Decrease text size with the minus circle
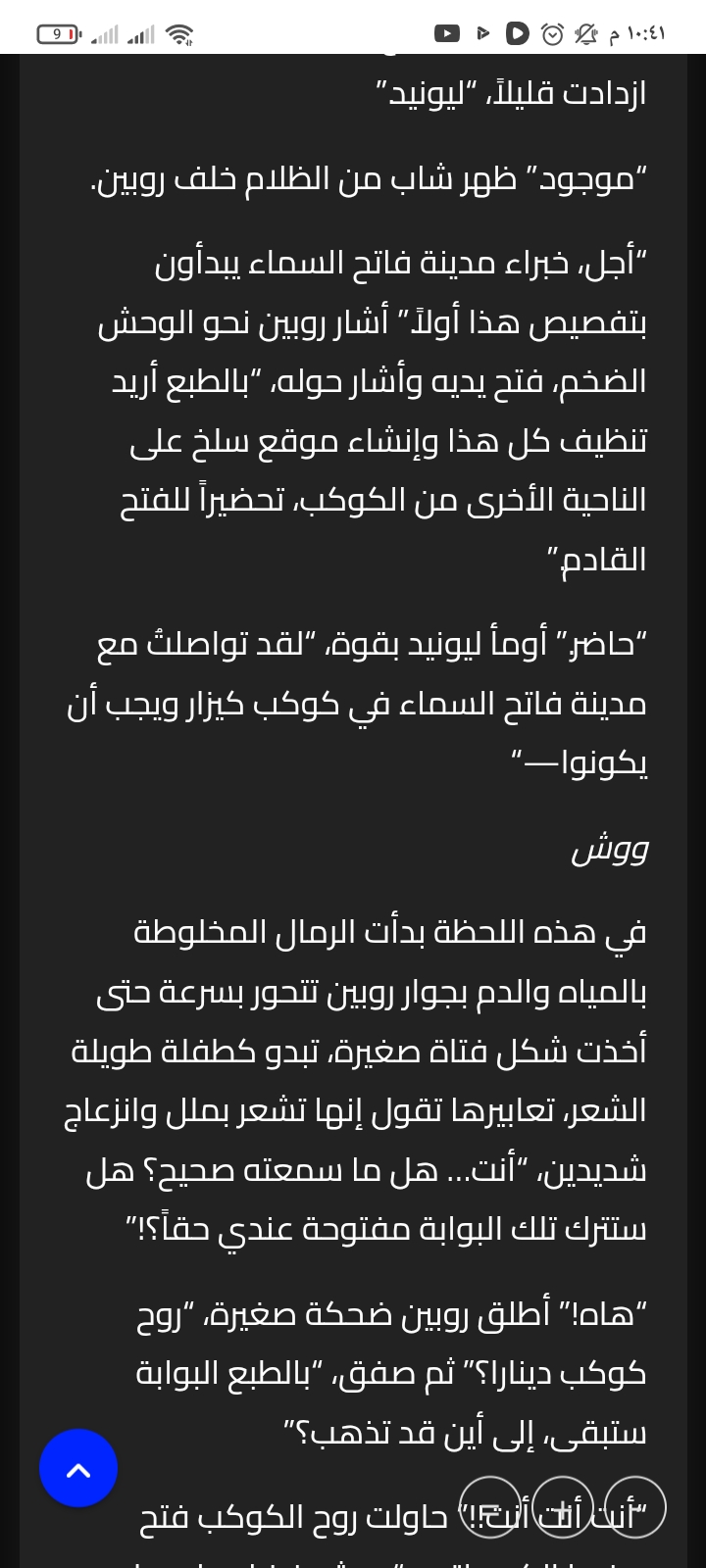This screenshot has width=706, height=1568. click(x=635, y=1507)
